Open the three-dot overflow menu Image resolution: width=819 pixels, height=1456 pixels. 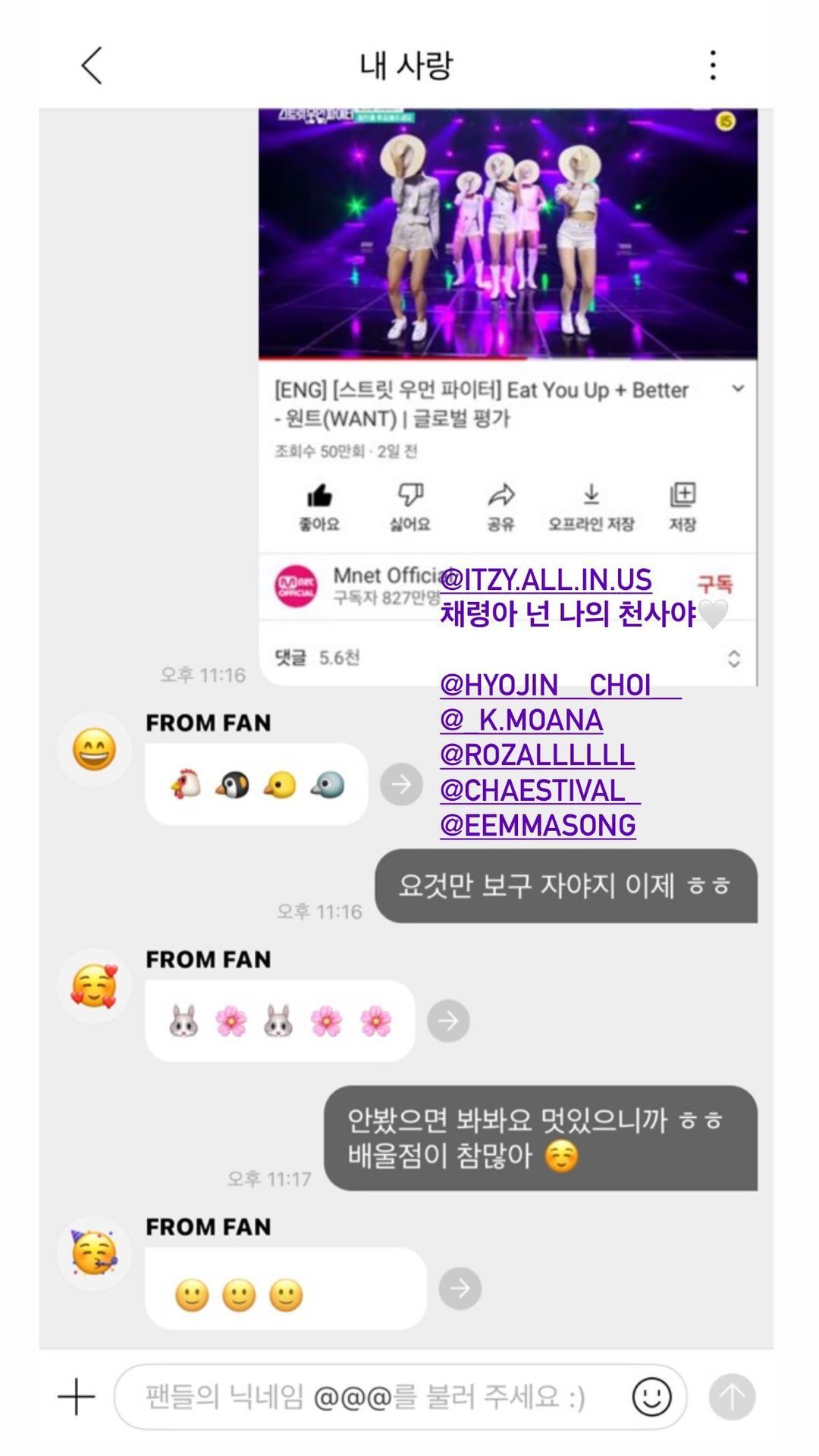tap(712, 65)
